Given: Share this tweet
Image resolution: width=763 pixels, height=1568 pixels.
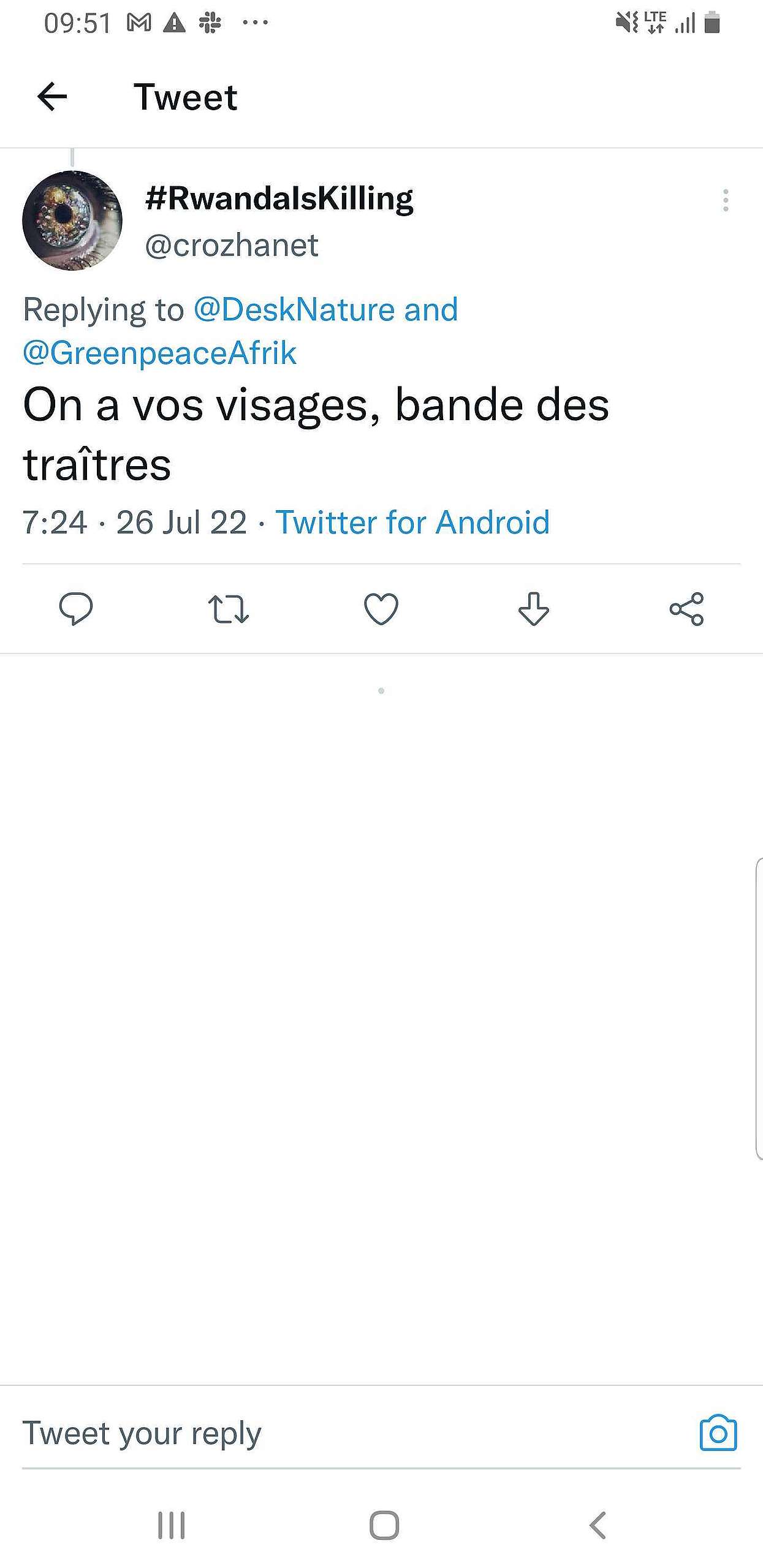Looking at the screenshot, I should tap(686, 609).
